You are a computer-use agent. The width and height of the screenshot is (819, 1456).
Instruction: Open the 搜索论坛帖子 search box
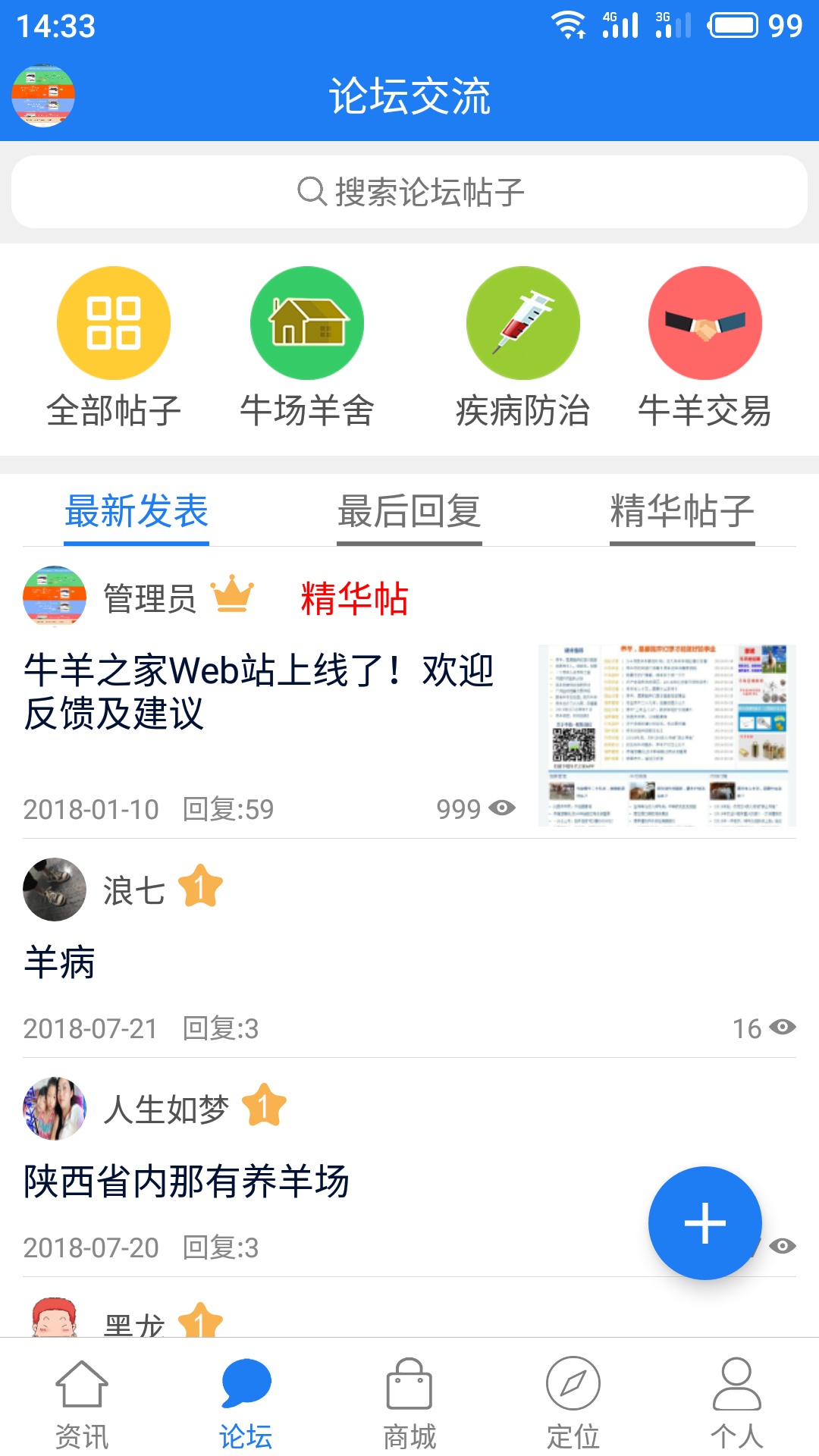(409, 192)
